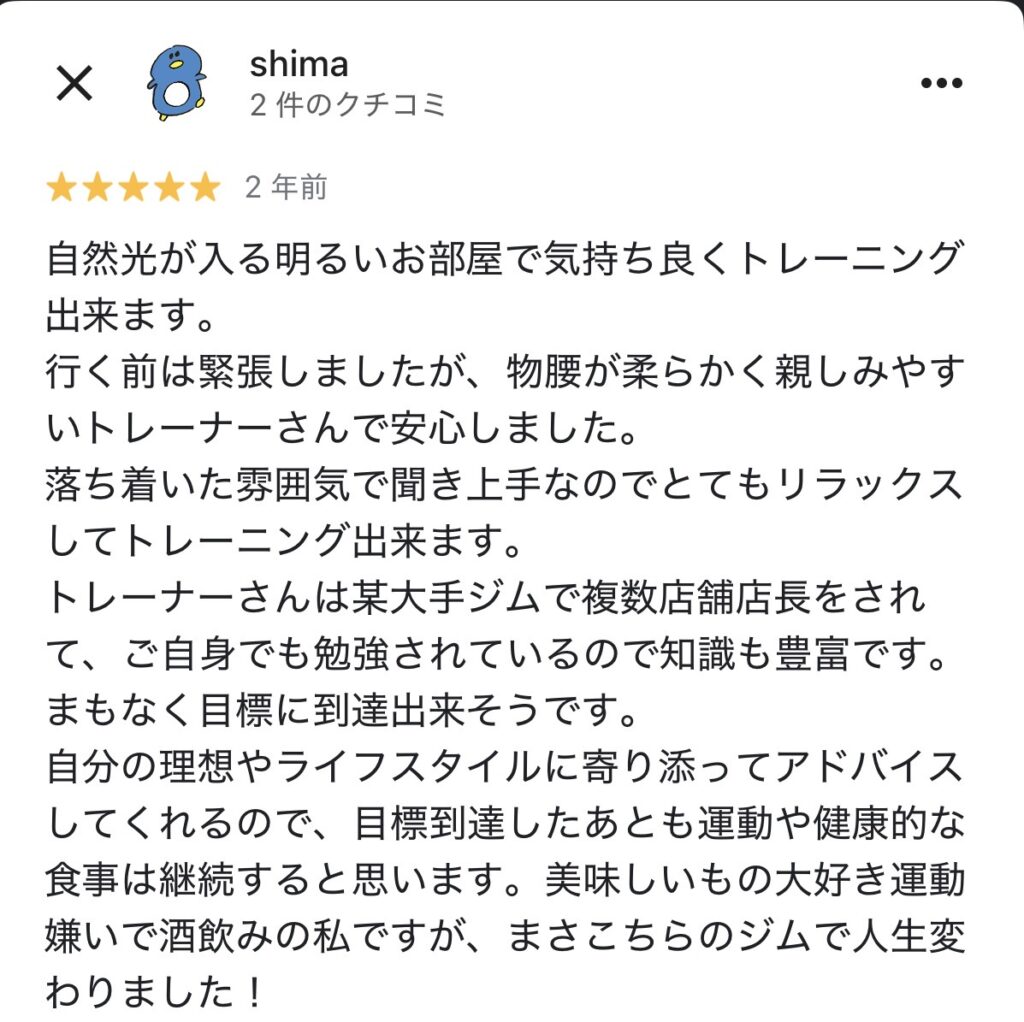Open shima's penguin profile picture
This screenshot has width=1024, height=1022.
178,83
